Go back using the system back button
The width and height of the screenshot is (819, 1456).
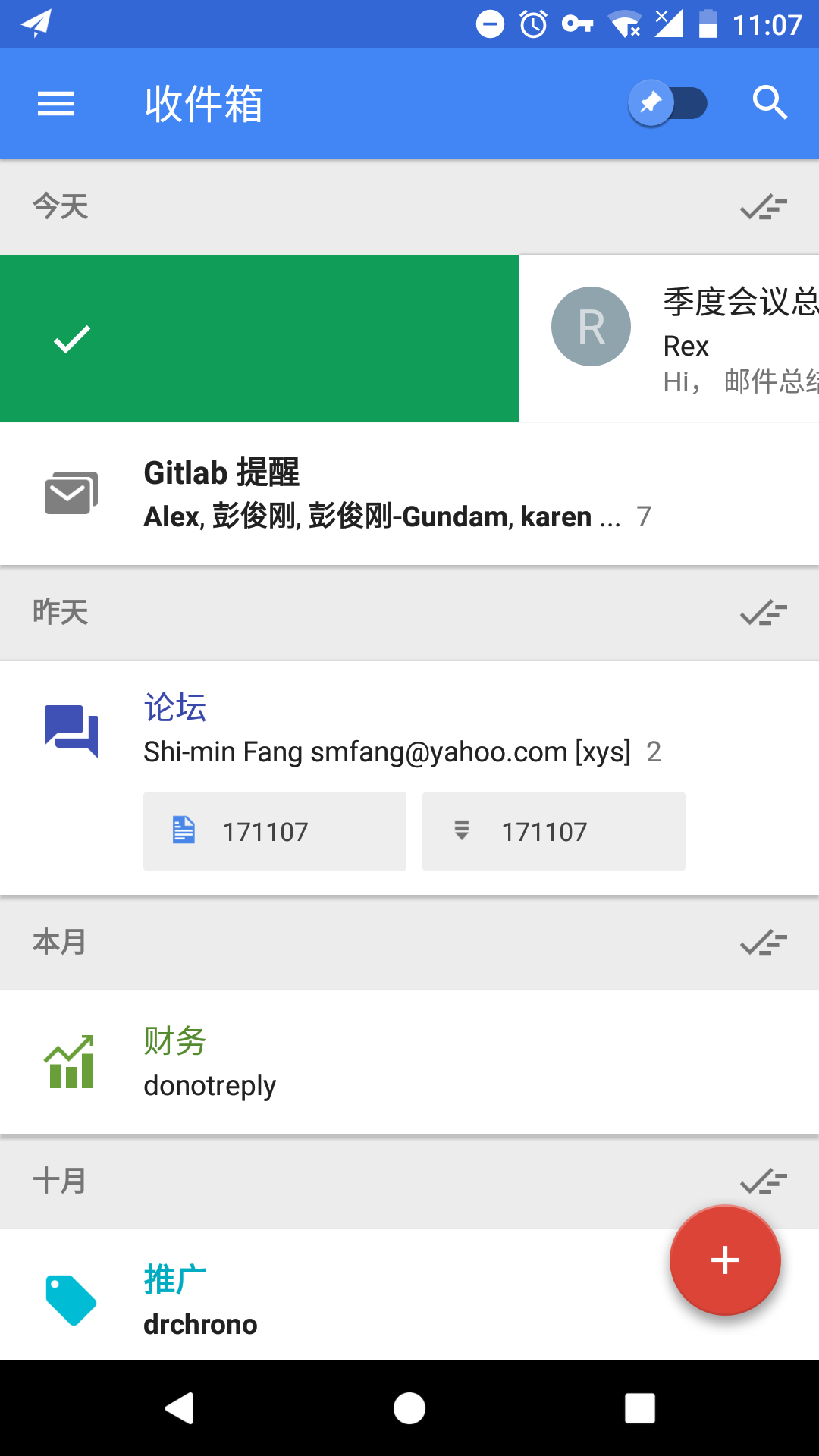(x=180, y=1409)
